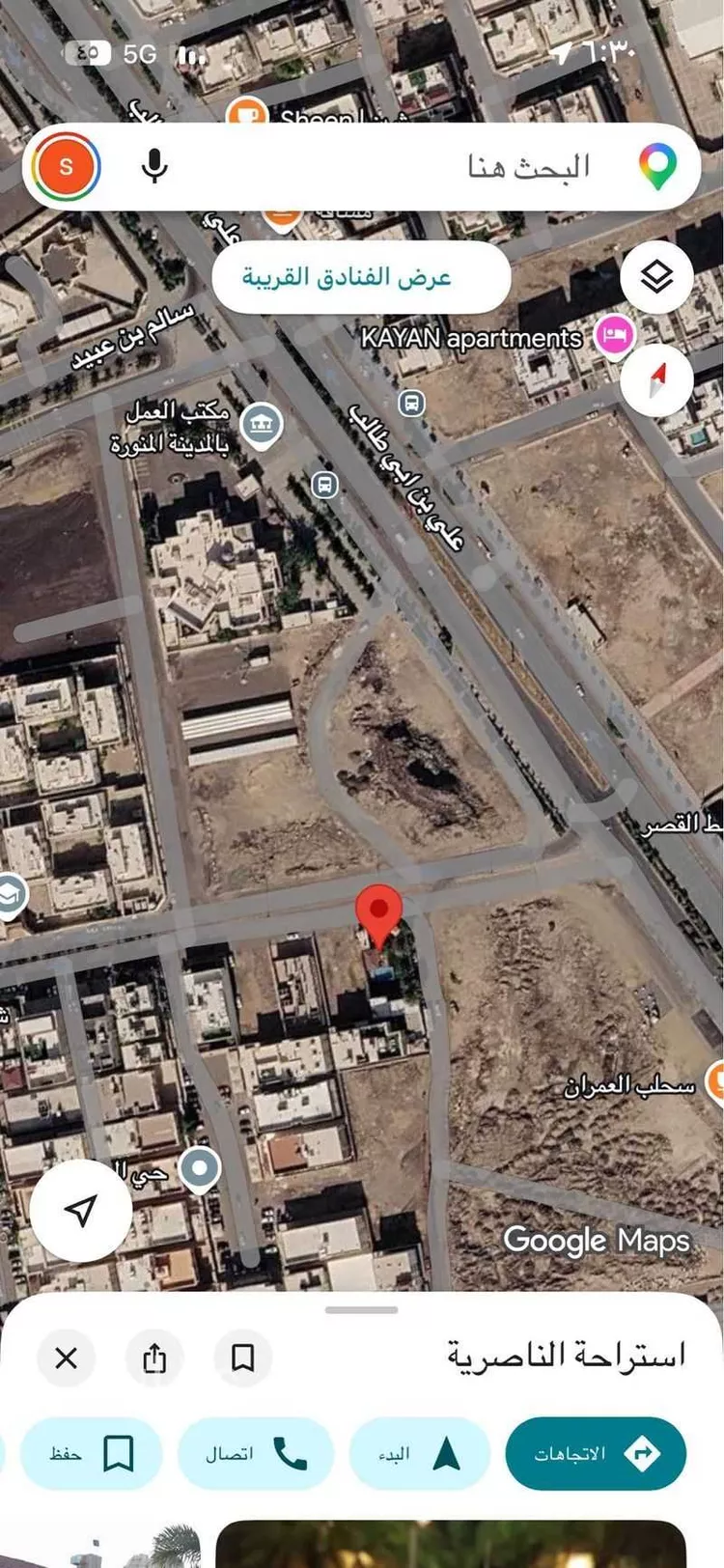The height and width of the screenshot is (1568, 724).
Task: Save the place with حفظ chip
Action: 92,1453
